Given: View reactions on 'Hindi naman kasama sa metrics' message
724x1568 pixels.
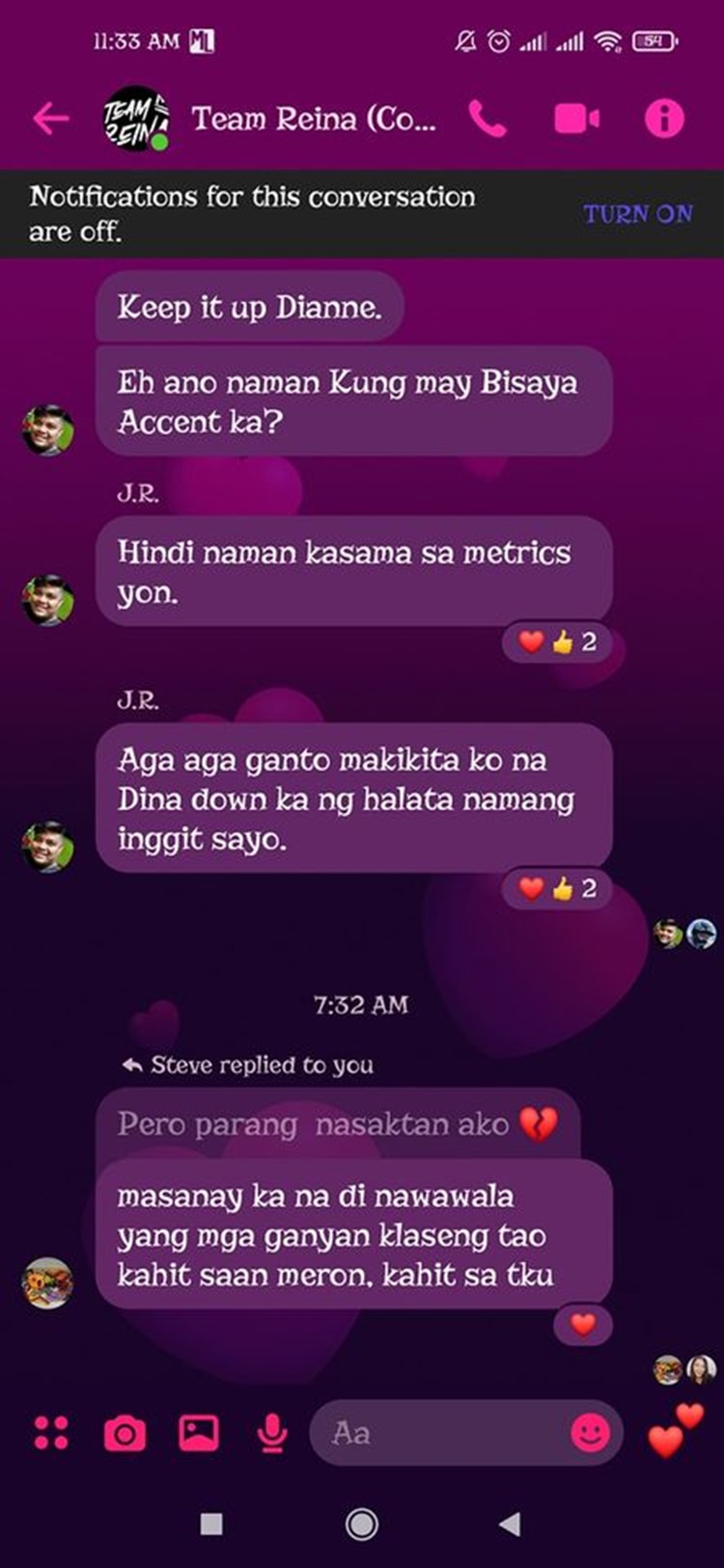Looking at the screenshot, I should pyautogui.click(x=557, y=642).
